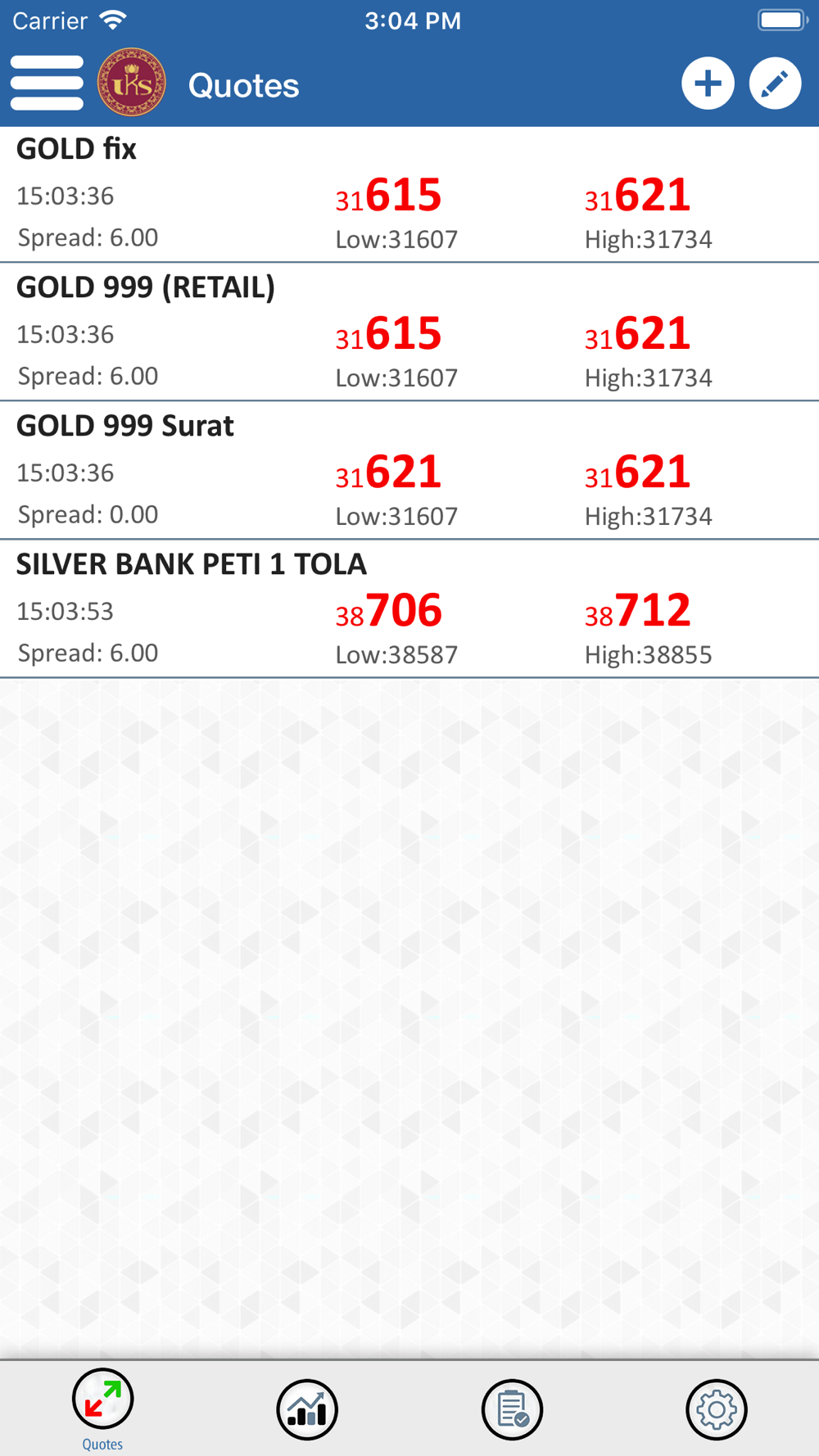Image resolution: width=819 pixels, height=1456 pixels.
Task: Open the clipboard orders tab
Action: coord(512,1409)
